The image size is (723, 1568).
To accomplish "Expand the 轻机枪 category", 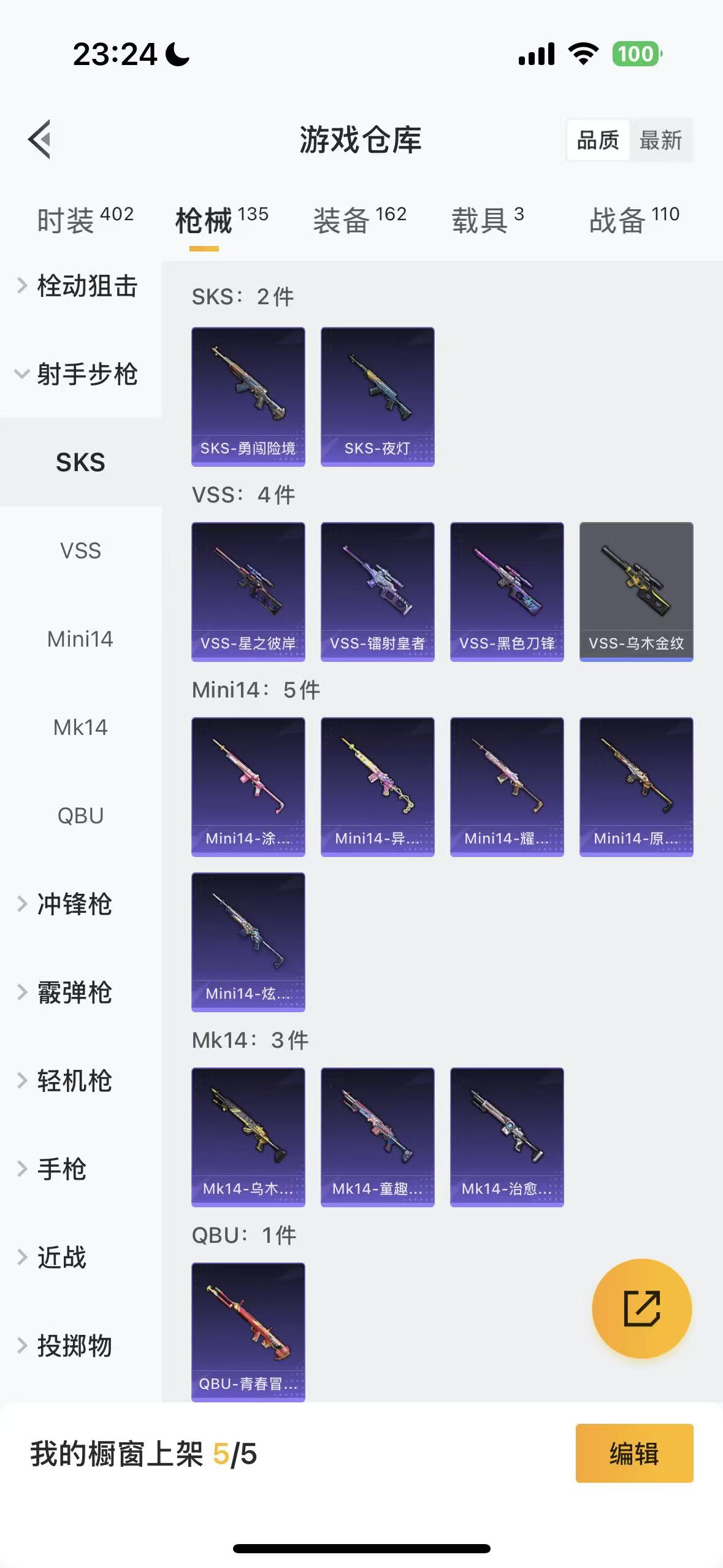I will click(74, 1081).
